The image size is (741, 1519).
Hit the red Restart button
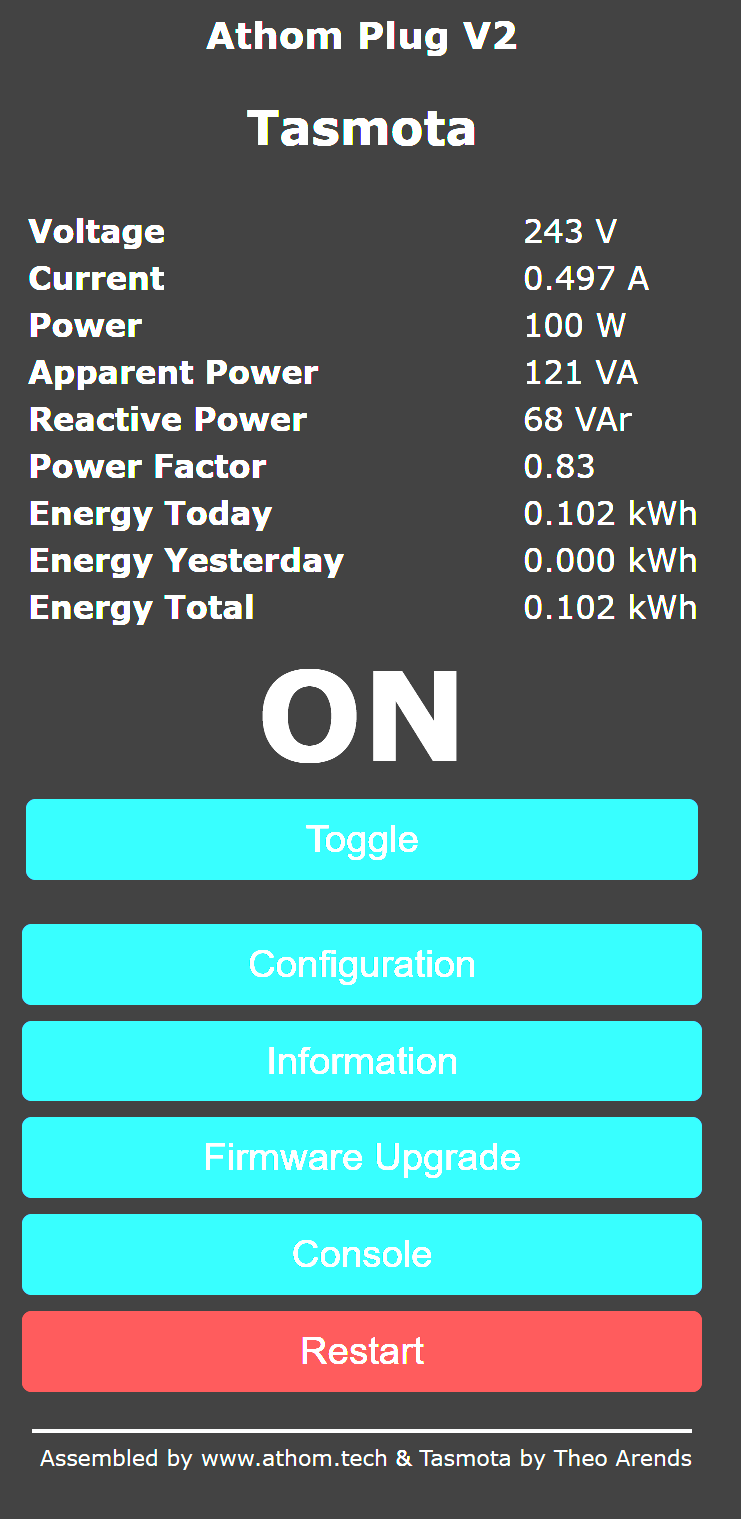[x=361, y=1351]
